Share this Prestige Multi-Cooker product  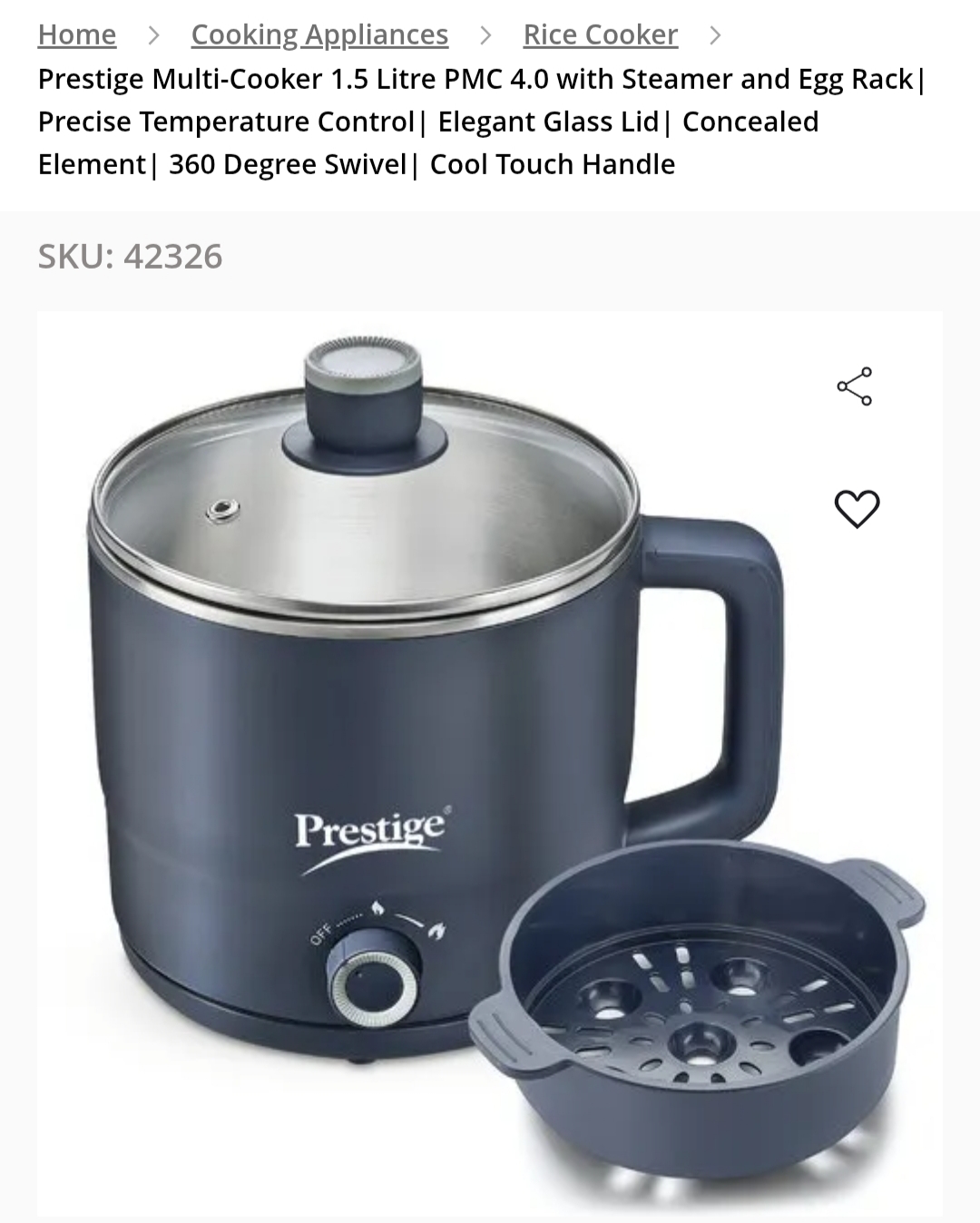855,386
